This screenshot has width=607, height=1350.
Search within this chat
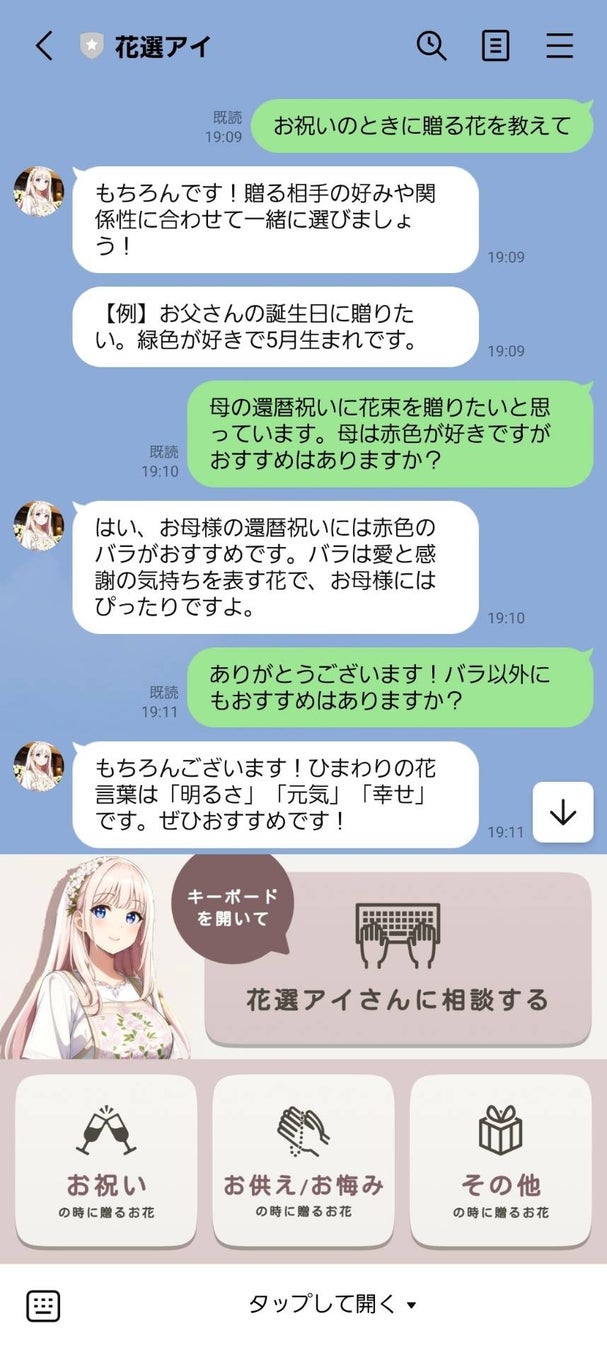(431, 46)
